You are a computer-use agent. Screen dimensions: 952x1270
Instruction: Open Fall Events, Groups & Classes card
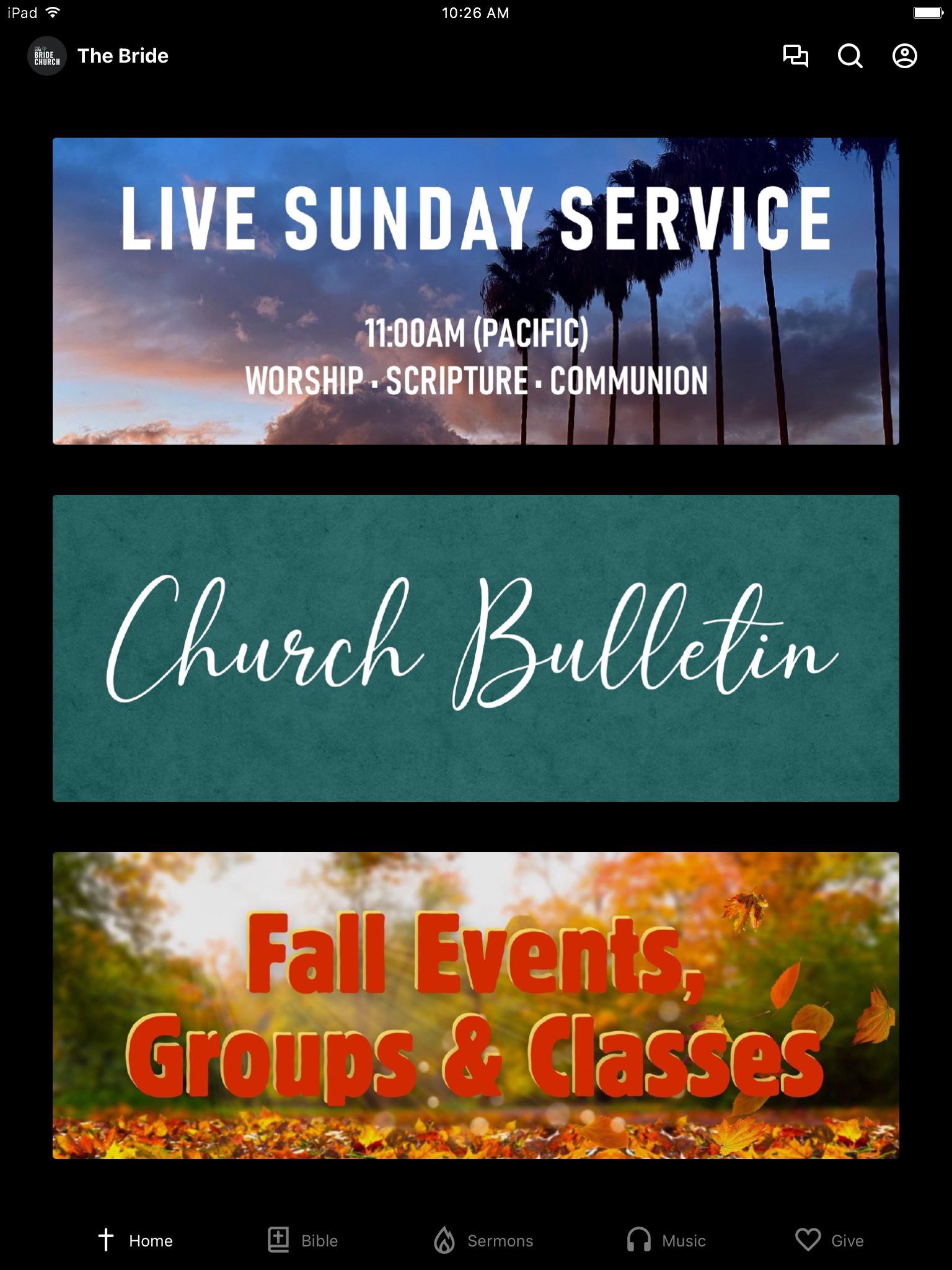click(x=475, y=1005)
